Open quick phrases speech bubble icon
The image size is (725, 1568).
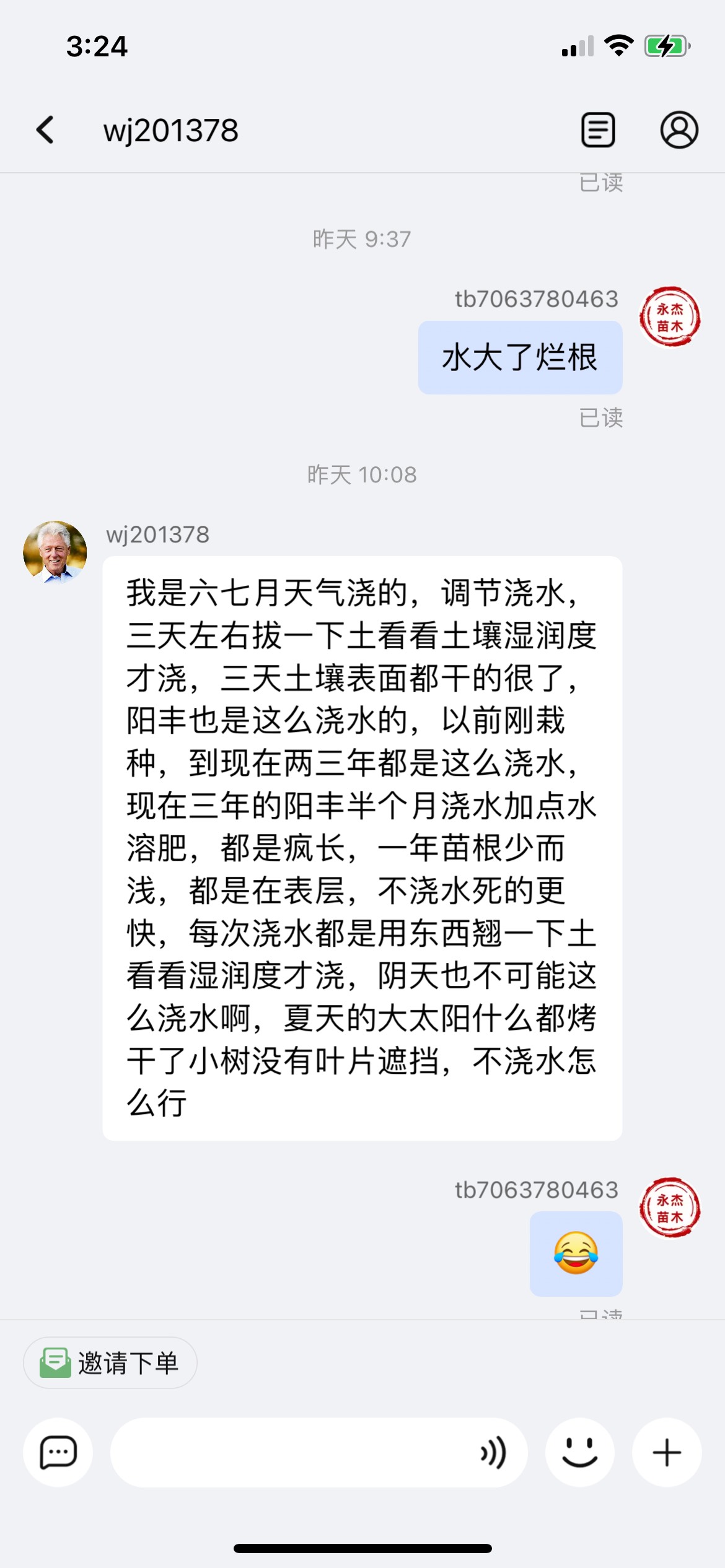tap(58, 1452)
